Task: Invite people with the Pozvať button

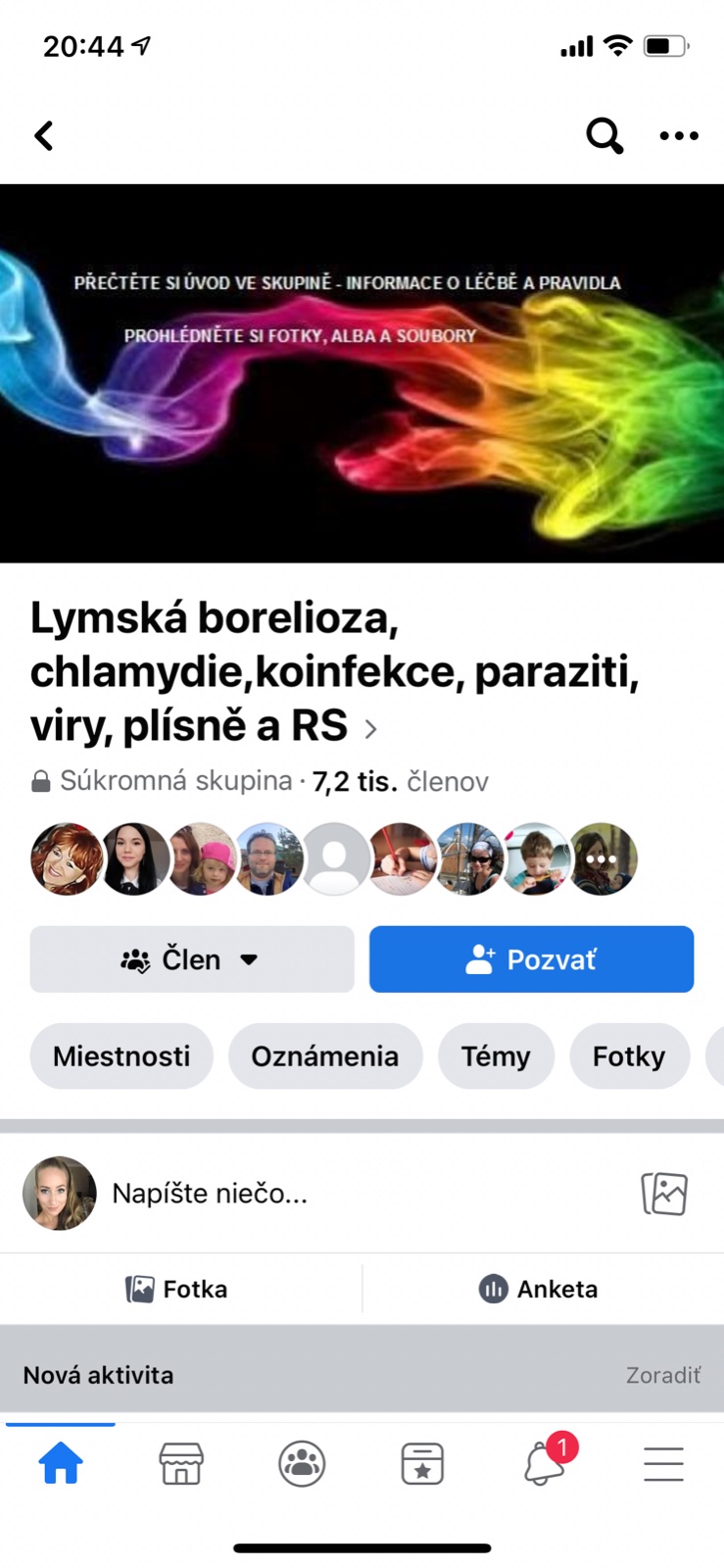Action: (x=531, y=959)
